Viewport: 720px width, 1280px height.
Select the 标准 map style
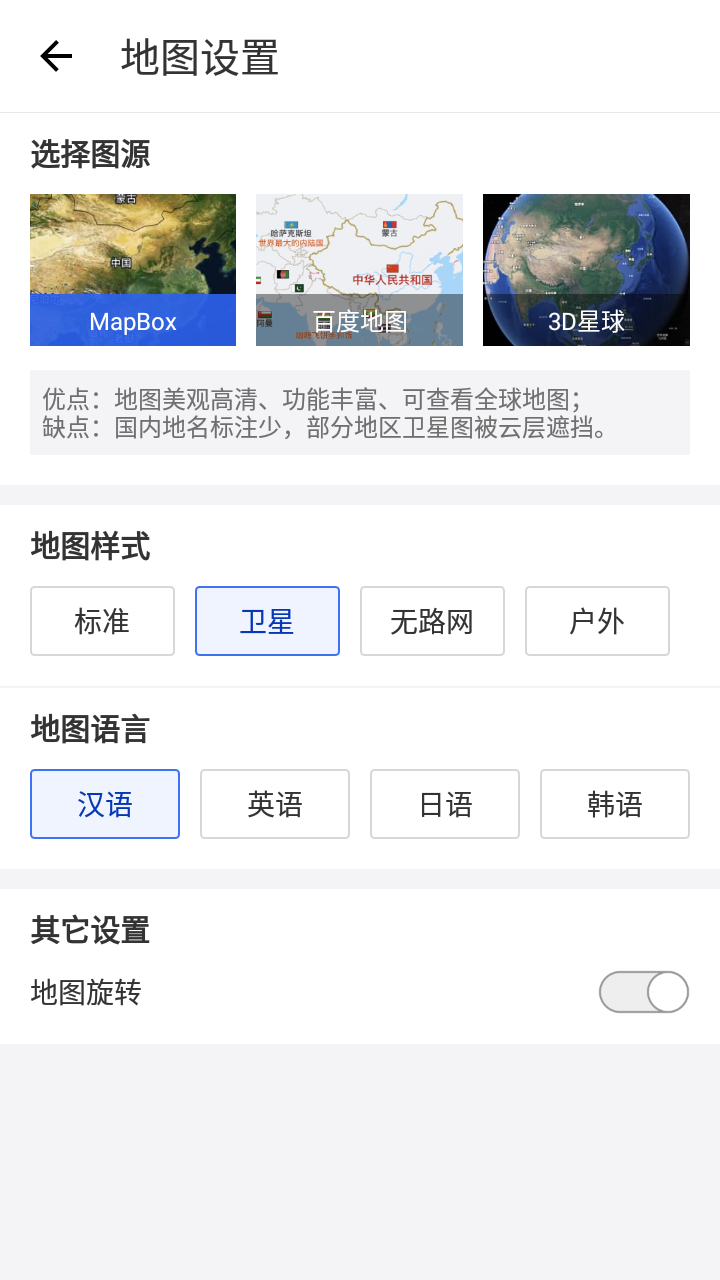(102, 621)
